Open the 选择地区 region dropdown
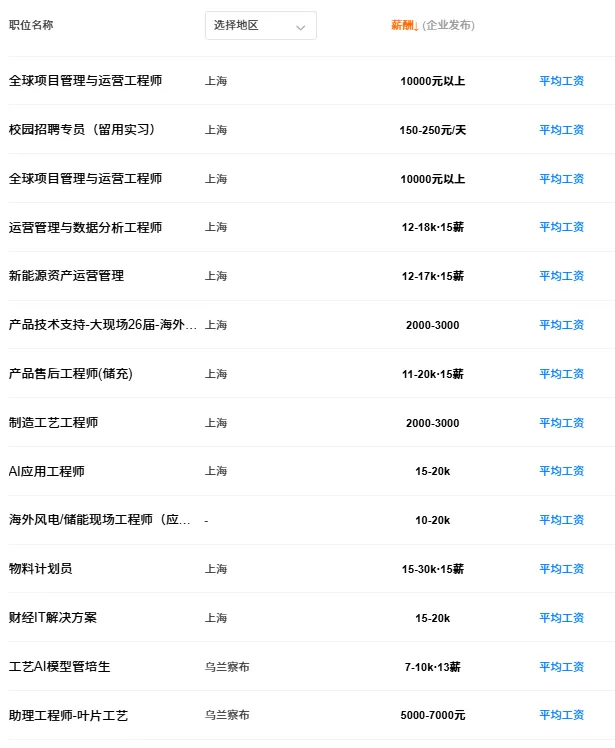The height and width of the screenshot is (748, 615). pyautogui.click(x=261, y=25)
